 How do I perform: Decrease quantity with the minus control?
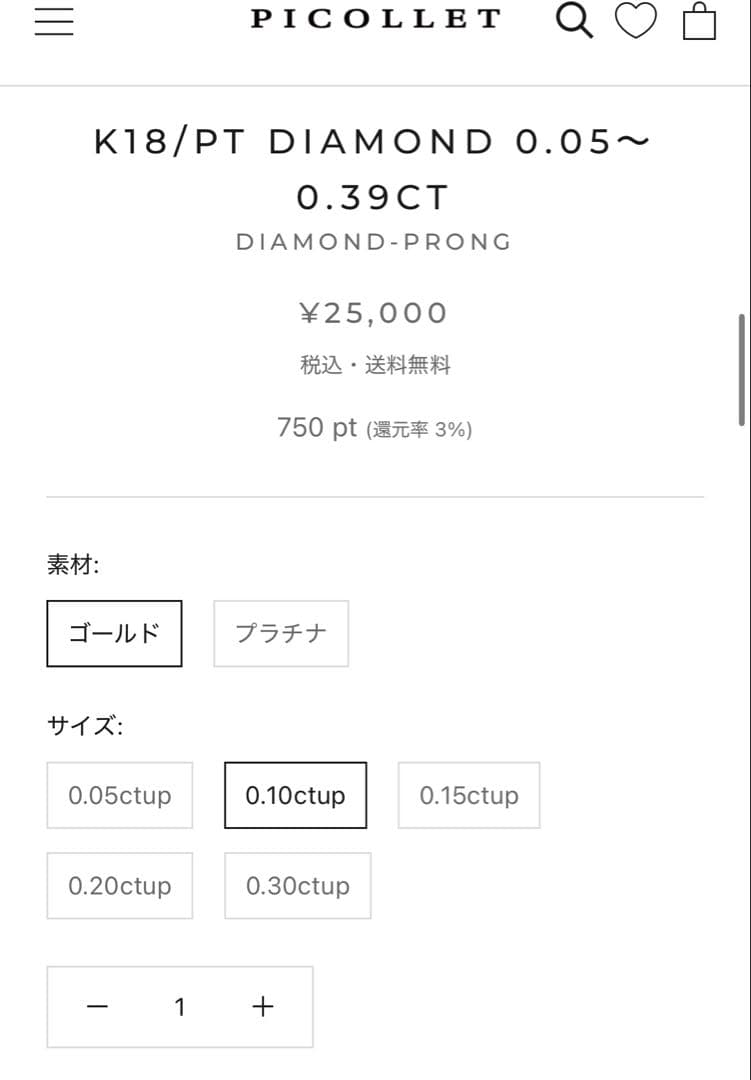(97, 1007)
